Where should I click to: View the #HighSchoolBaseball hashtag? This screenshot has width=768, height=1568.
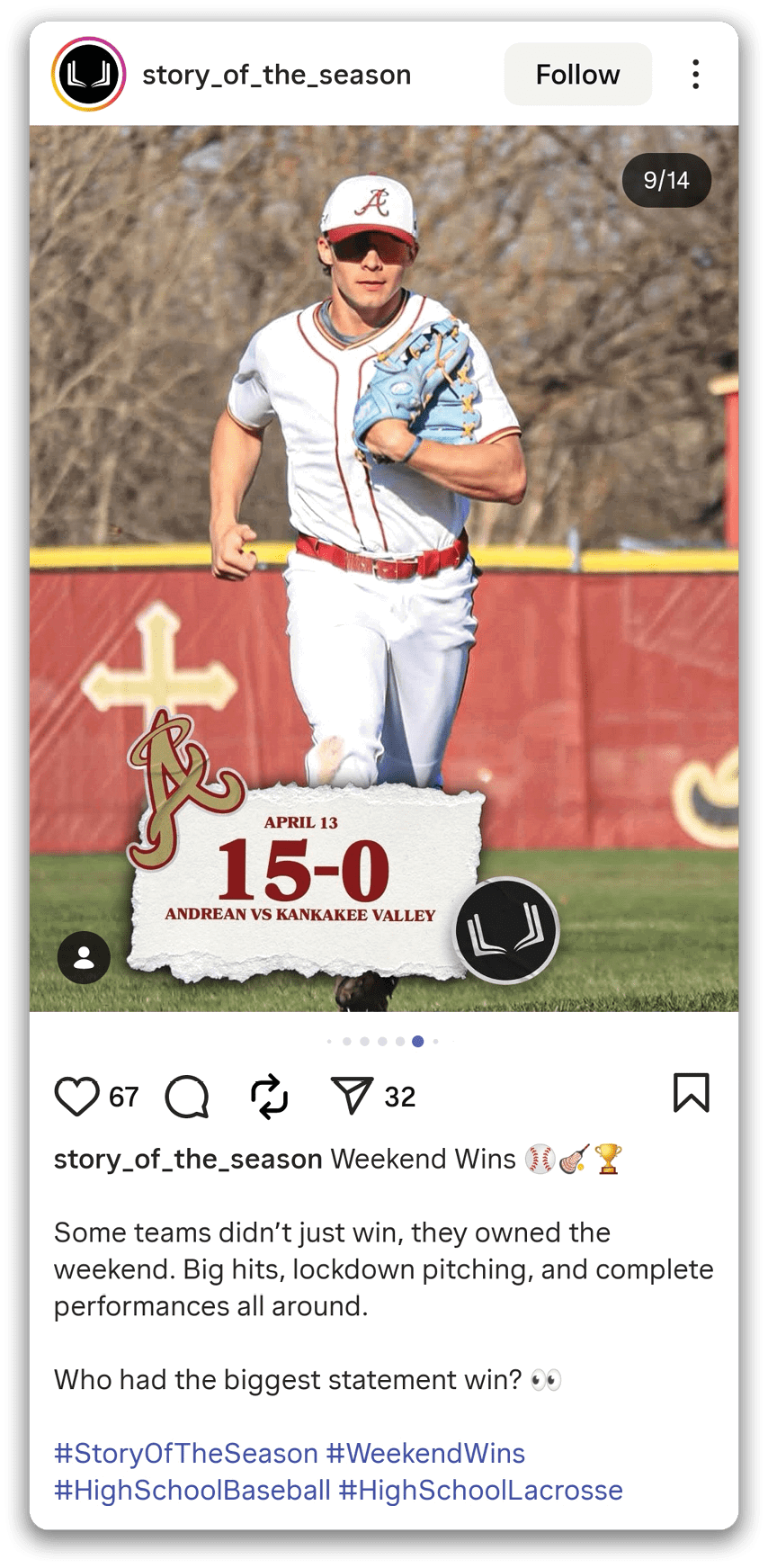click(x=192, y=1491)
